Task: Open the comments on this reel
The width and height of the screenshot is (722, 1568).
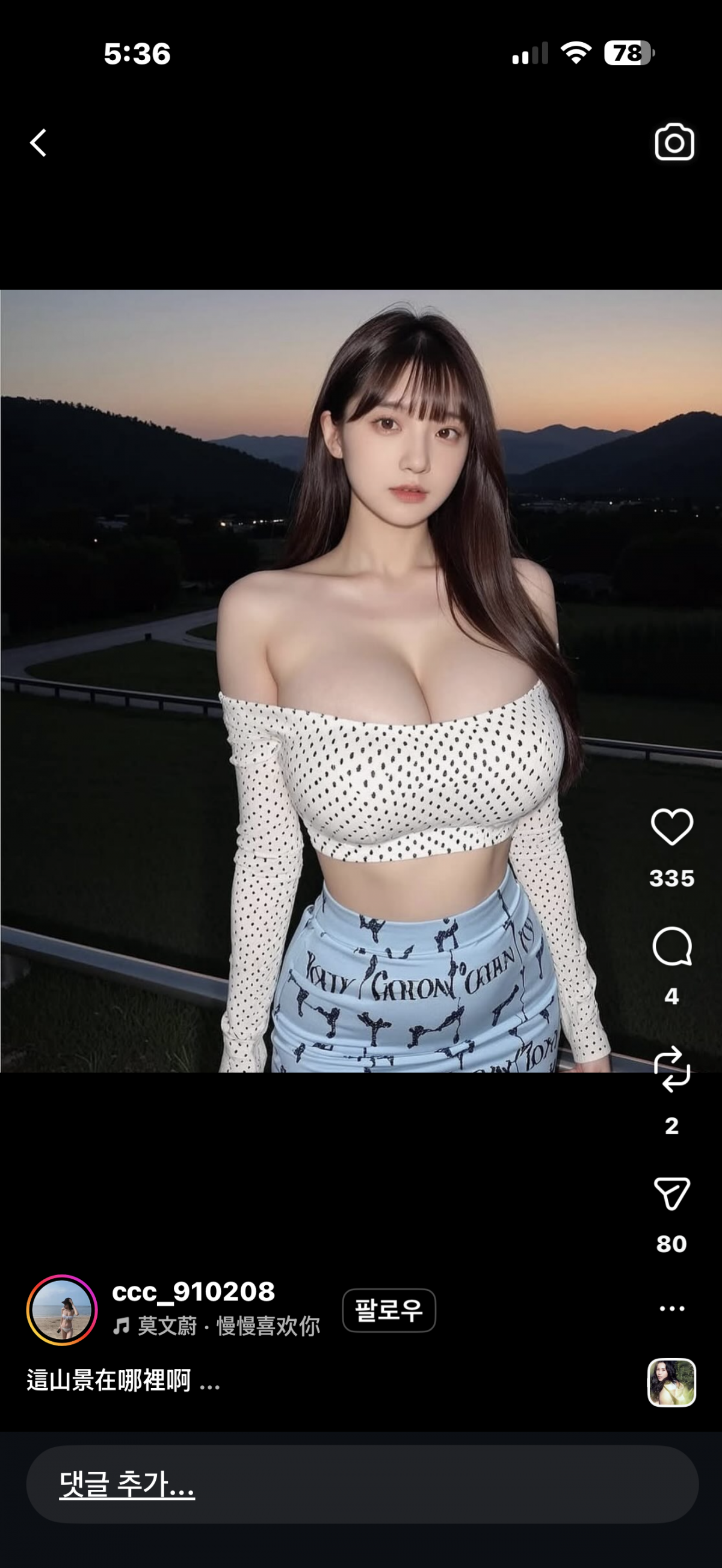Action: (671, 947)
